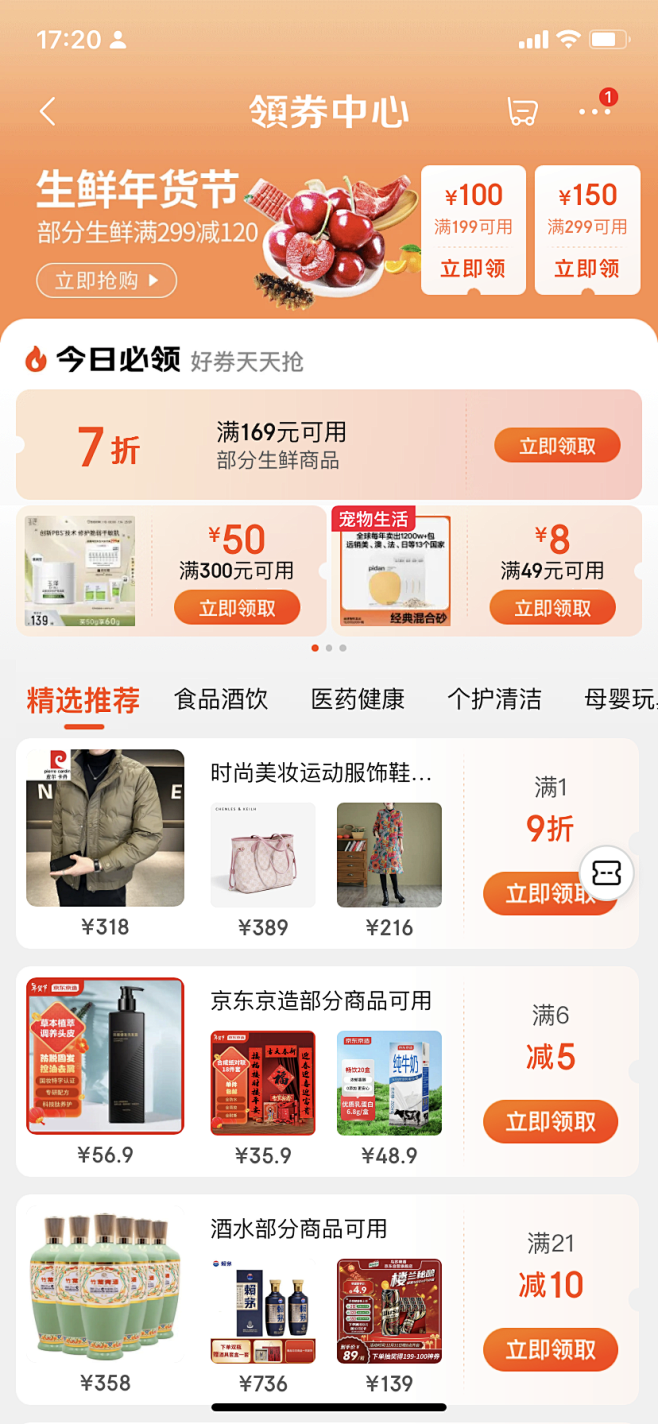Claim the ¥150 满299可用 coupon
Screen dimensions: 658x1424
[x=587, y=268]
